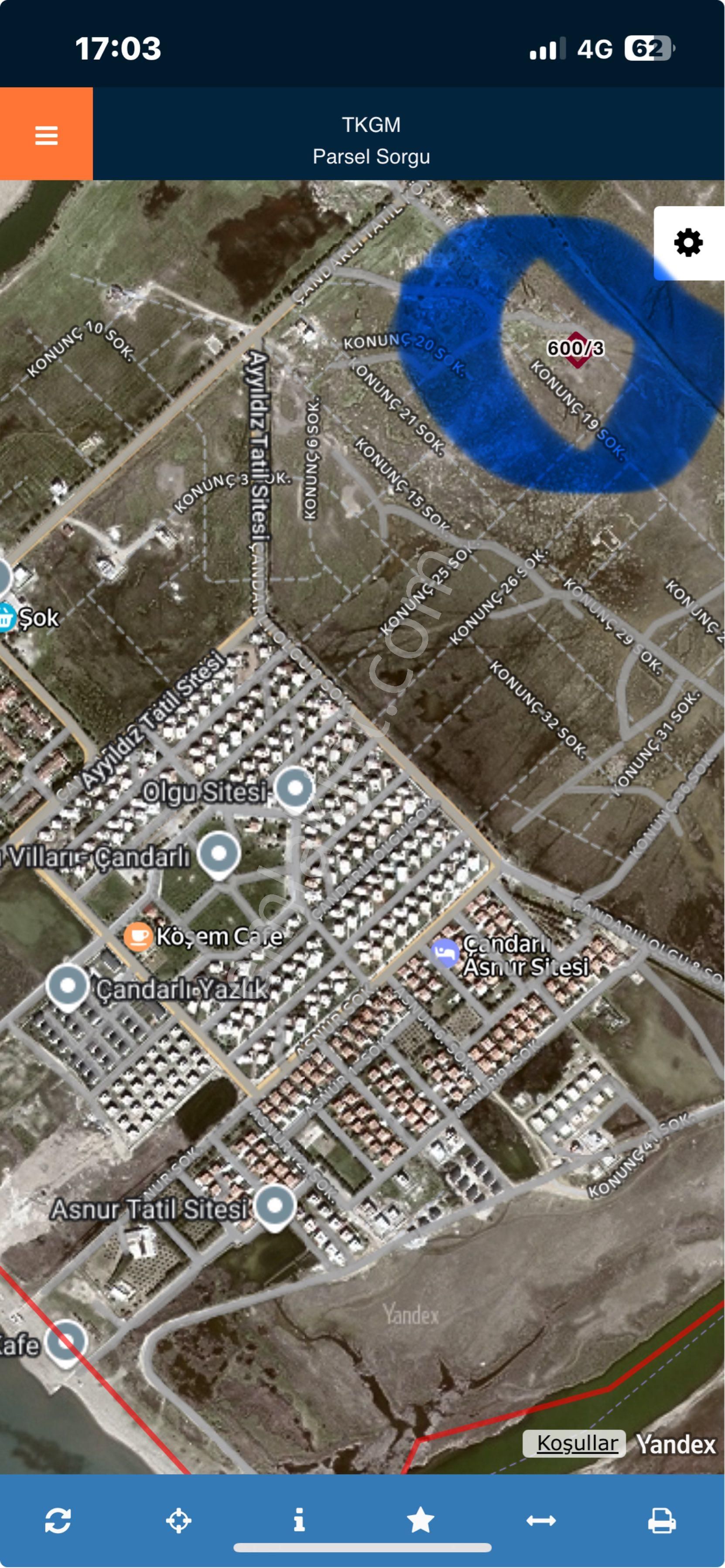Open the hamburger menu
This screenshot has width=725, height=1568.
coord(46,135)
